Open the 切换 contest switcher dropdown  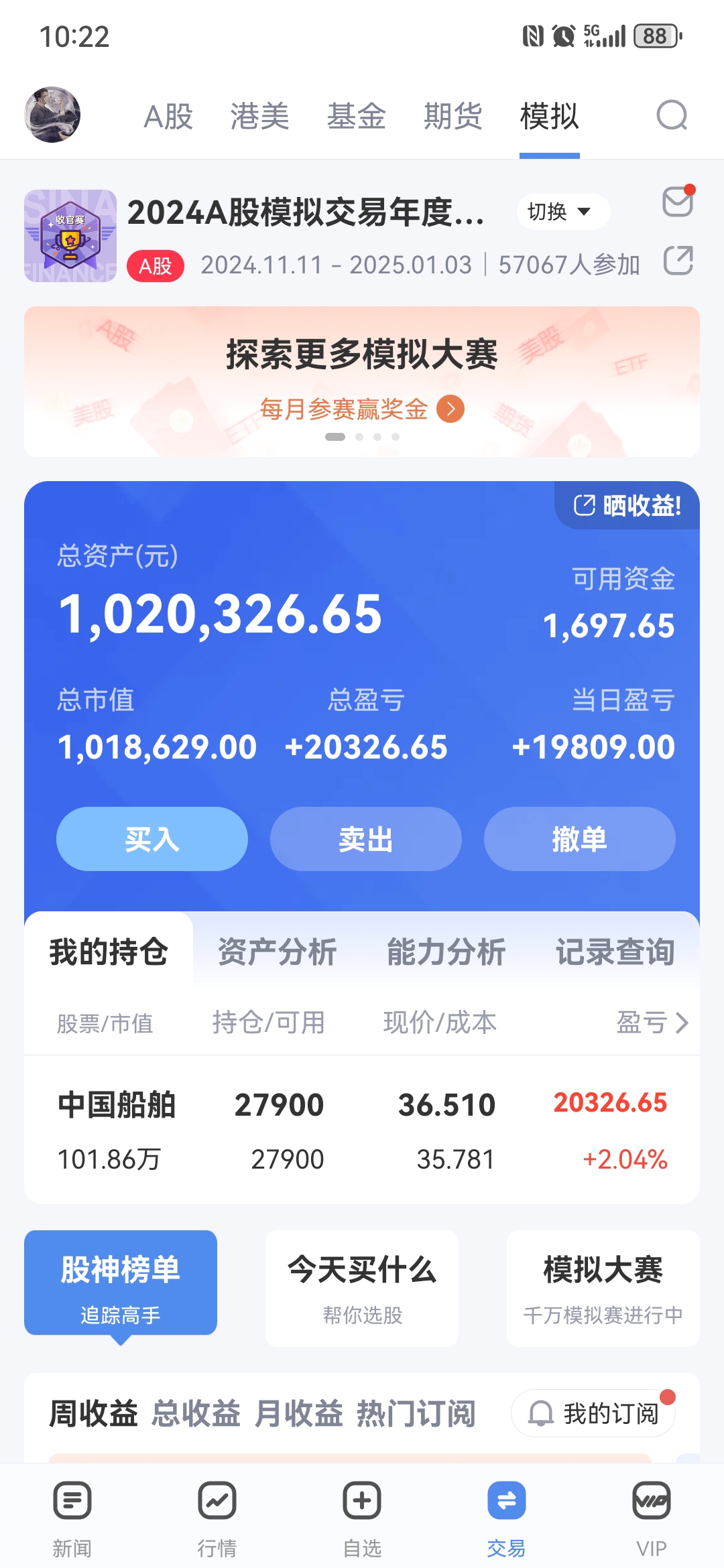pyautogui.click(x=562, y=211)
